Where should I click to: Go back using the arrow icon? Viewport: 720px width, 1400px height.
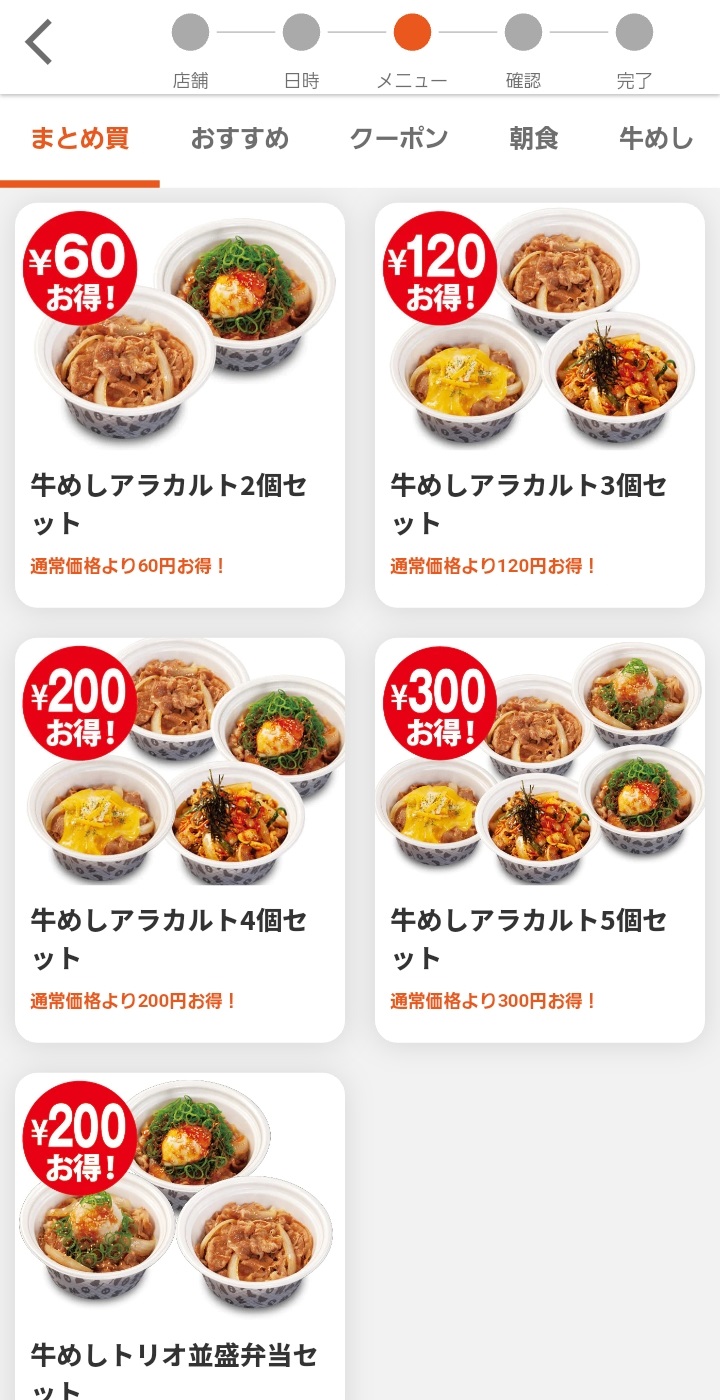[x=39, y=42]
